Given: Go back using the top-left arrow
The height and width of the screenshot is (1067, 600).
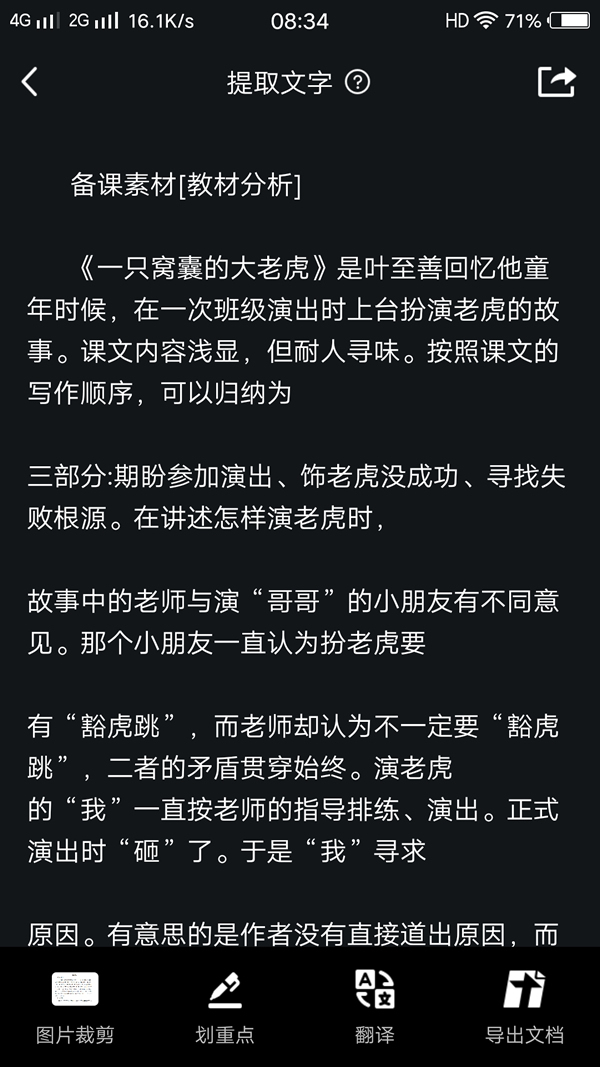Looking at the screenshot, I should pyautogui.click(x=30, y=82).
